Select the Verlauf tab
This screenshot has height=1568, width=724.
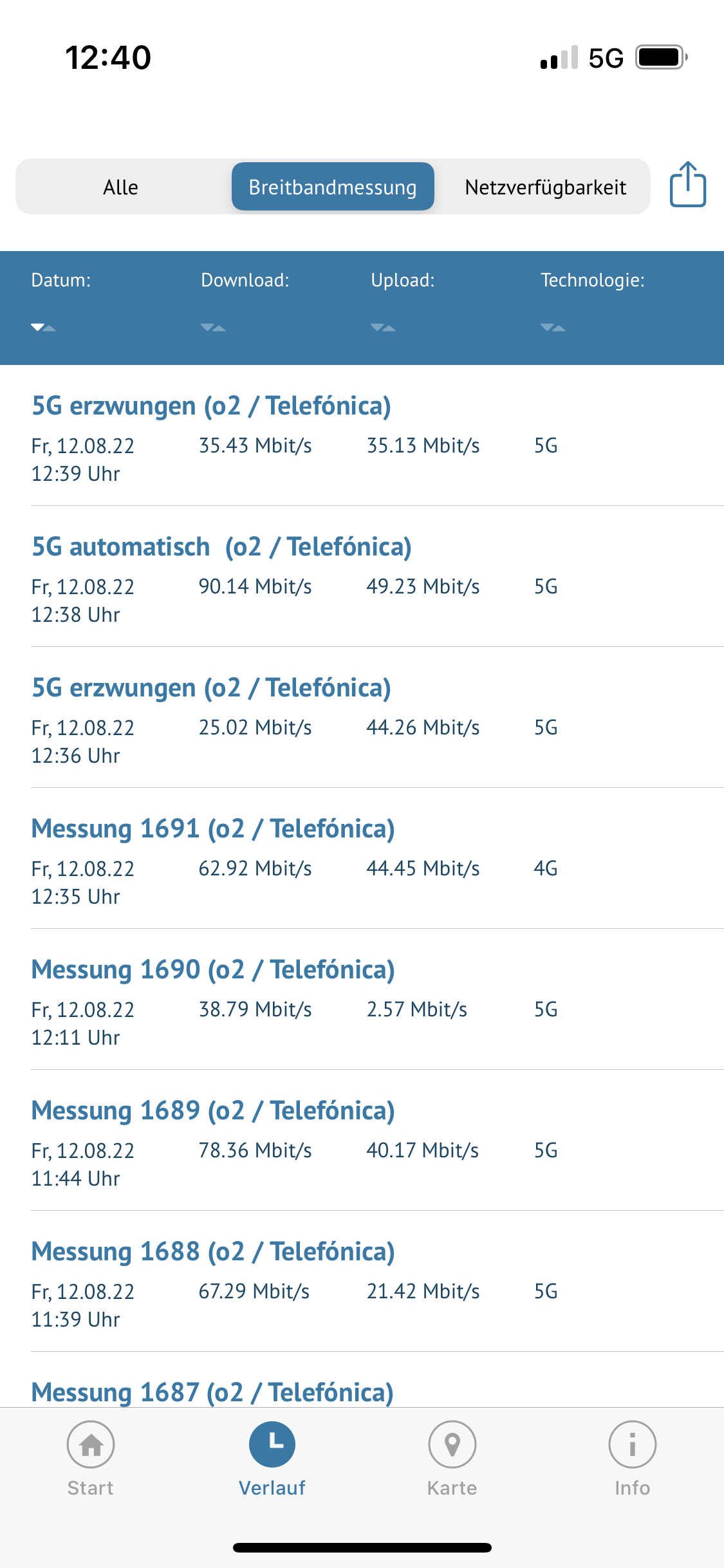click(x=272, y=1459)
